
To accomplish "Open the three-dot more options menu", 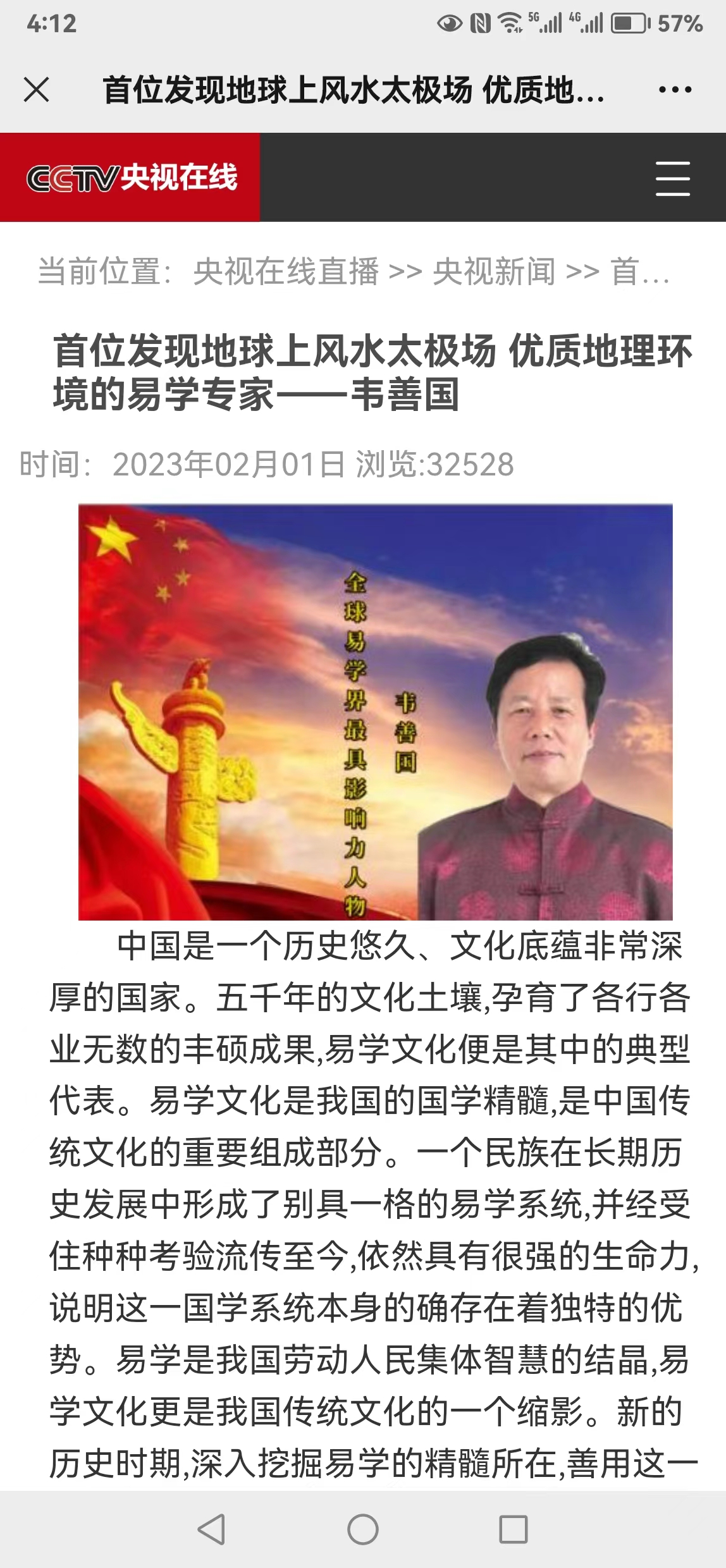I will pyautogui.click(x=675, y=90).
